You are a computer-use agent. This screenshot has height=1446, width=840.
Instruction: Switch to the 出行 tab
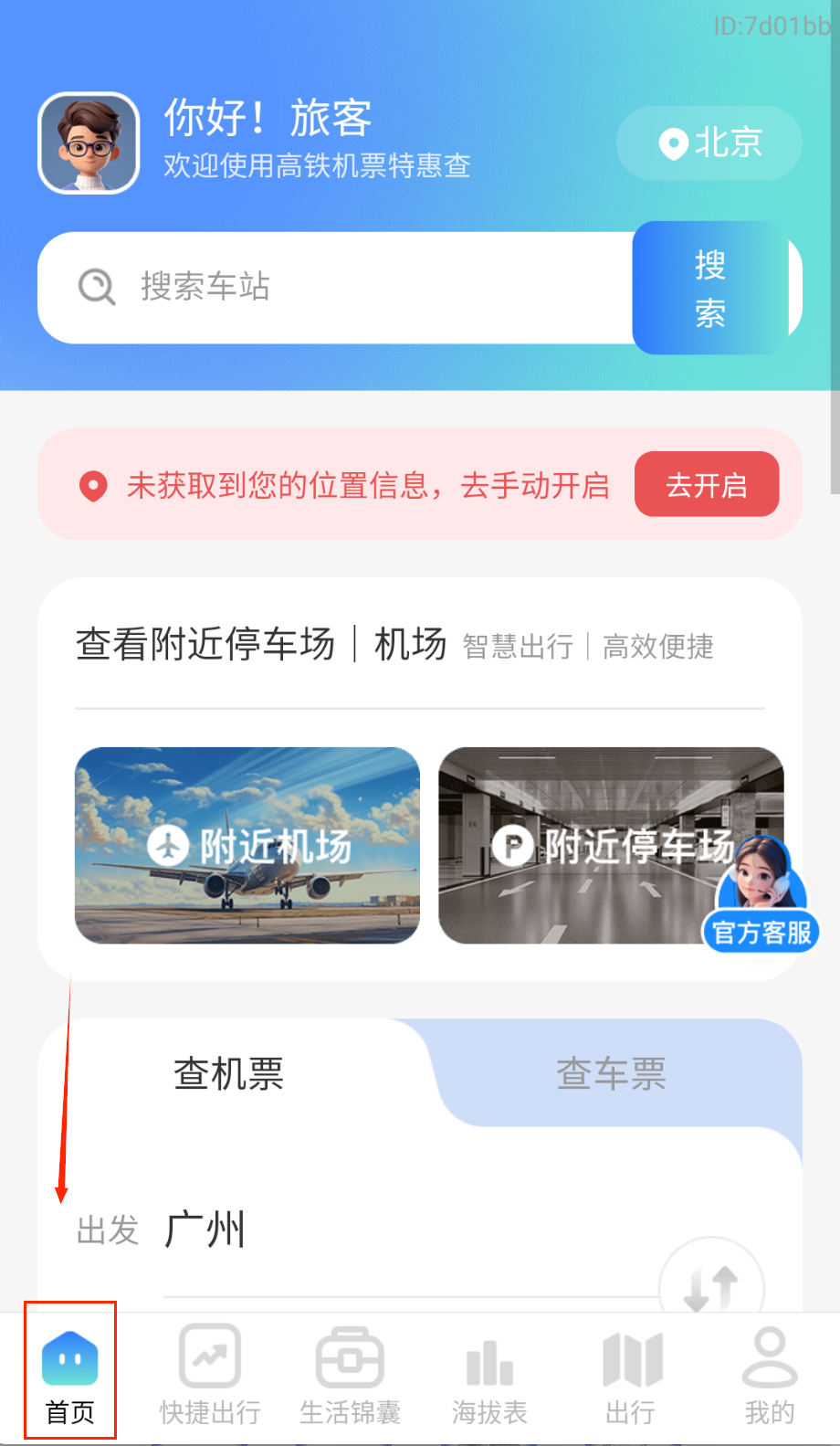(x=630, y=1375)
